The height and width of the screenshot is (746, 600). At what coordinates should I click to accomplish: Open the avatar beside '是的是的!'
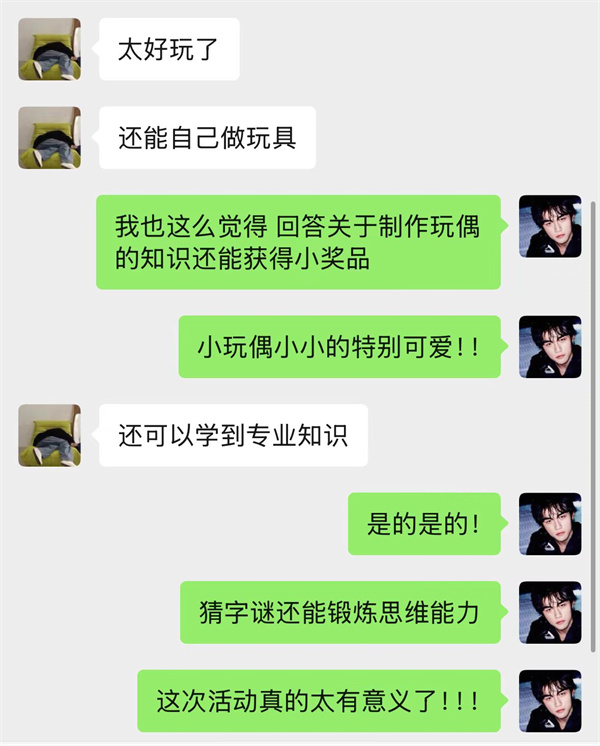coord(550,524)
